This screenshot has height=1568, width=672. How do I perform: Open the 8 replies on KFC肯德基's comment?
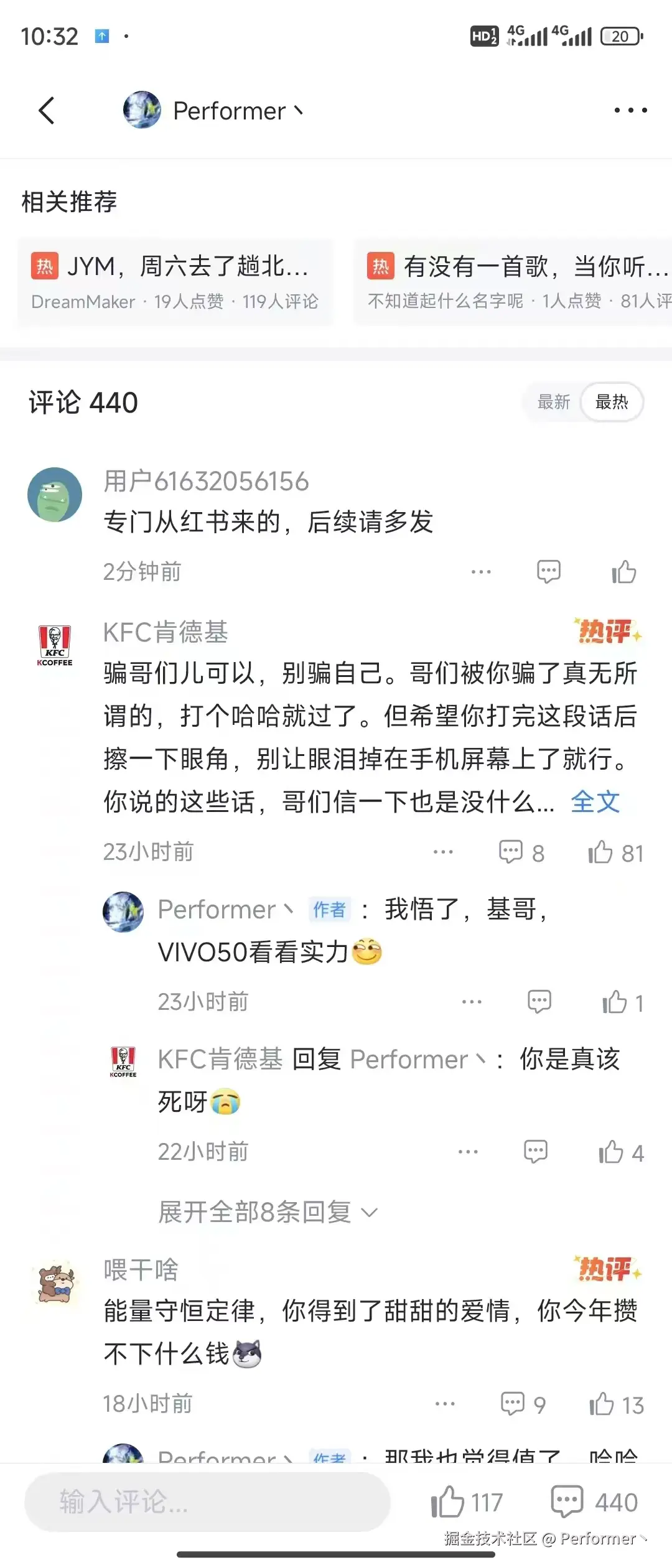pyautogui.click(x=521, y=852)
